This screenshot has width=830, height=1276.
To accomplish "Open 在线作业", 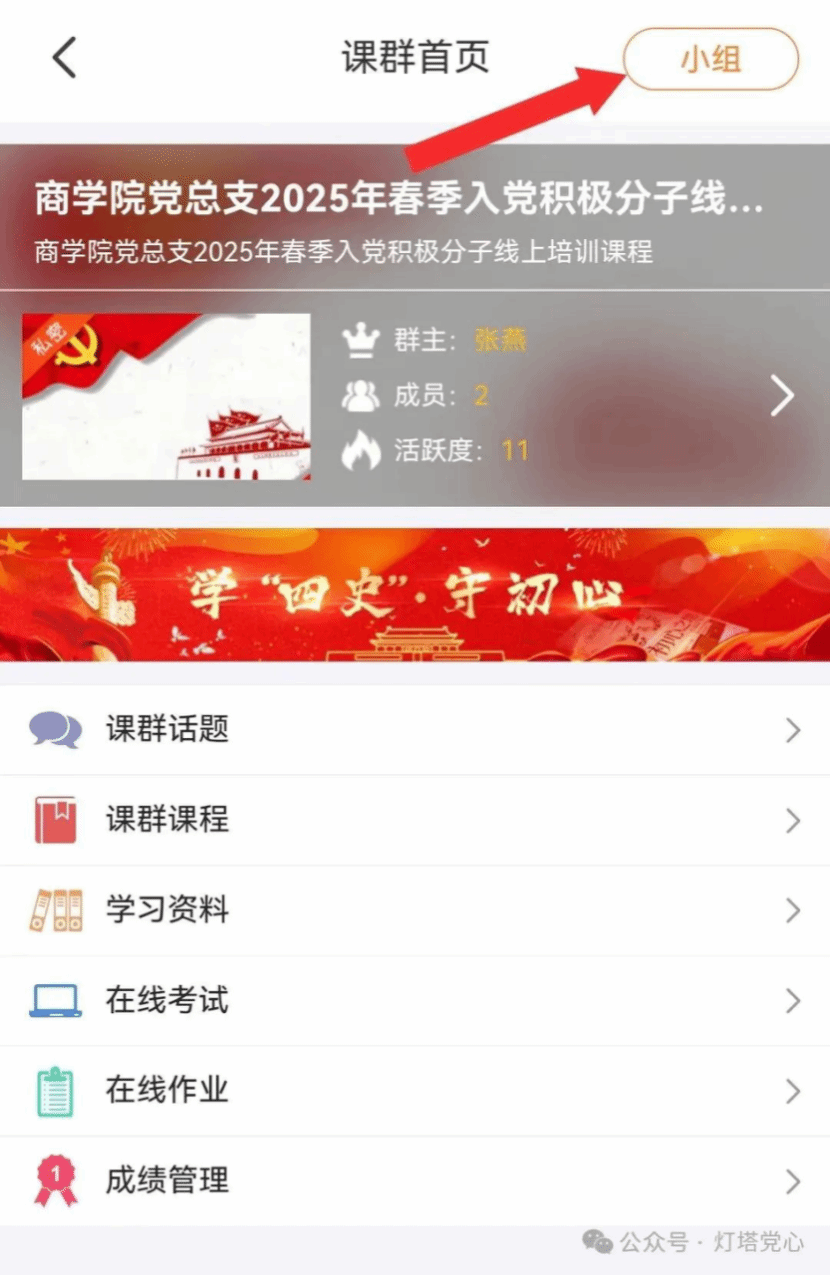I will coord(415,1091).
